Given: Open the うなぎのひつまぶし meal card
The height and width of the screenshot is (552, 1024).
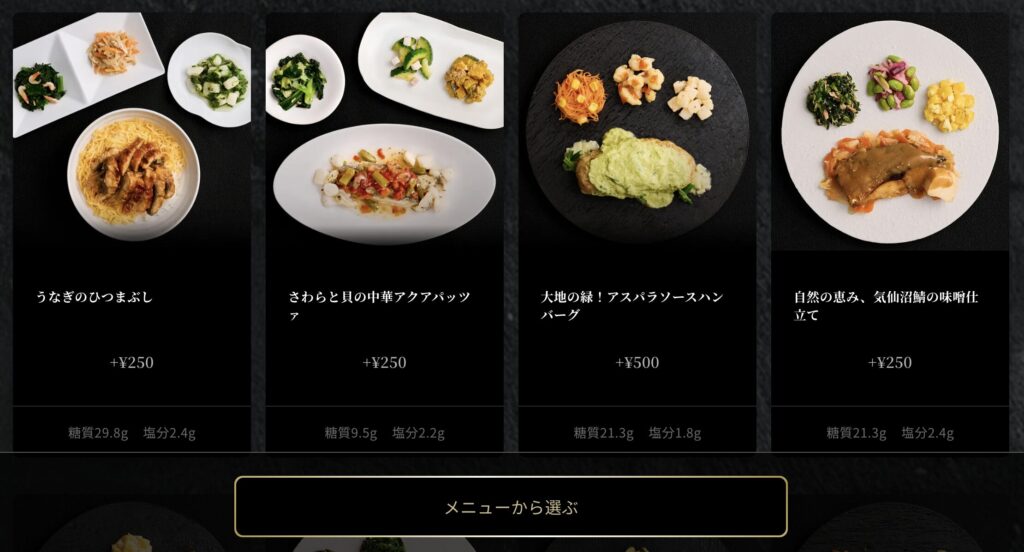Looking at the screenshot, I should click(131, 230).
